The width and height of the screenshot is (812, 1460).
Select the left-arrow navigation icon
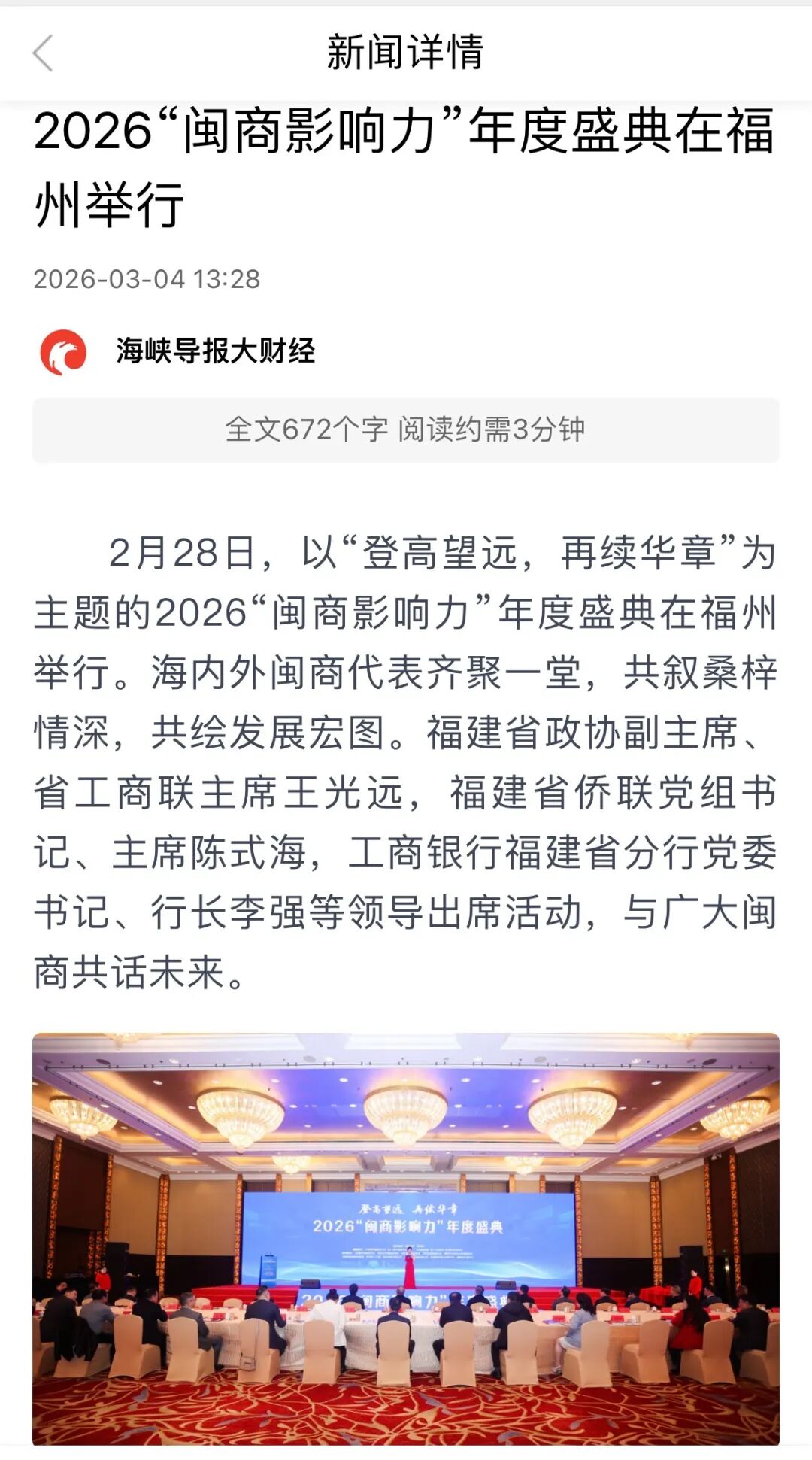[41, 53]
